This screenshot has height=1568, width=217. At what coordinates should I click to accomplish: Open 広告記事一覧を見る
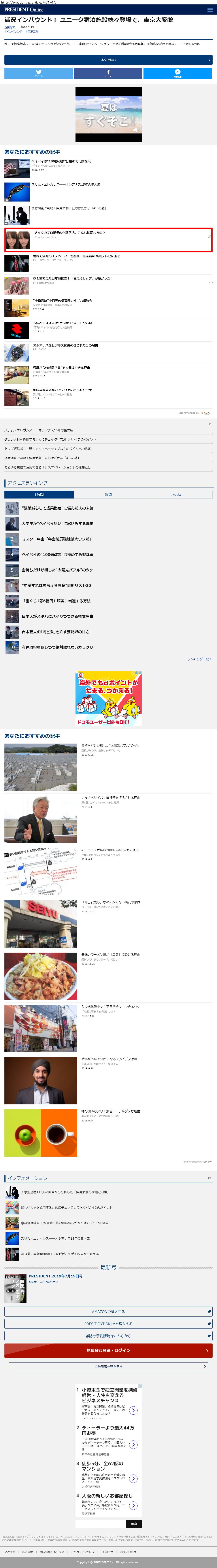(x=108, y=1366)
